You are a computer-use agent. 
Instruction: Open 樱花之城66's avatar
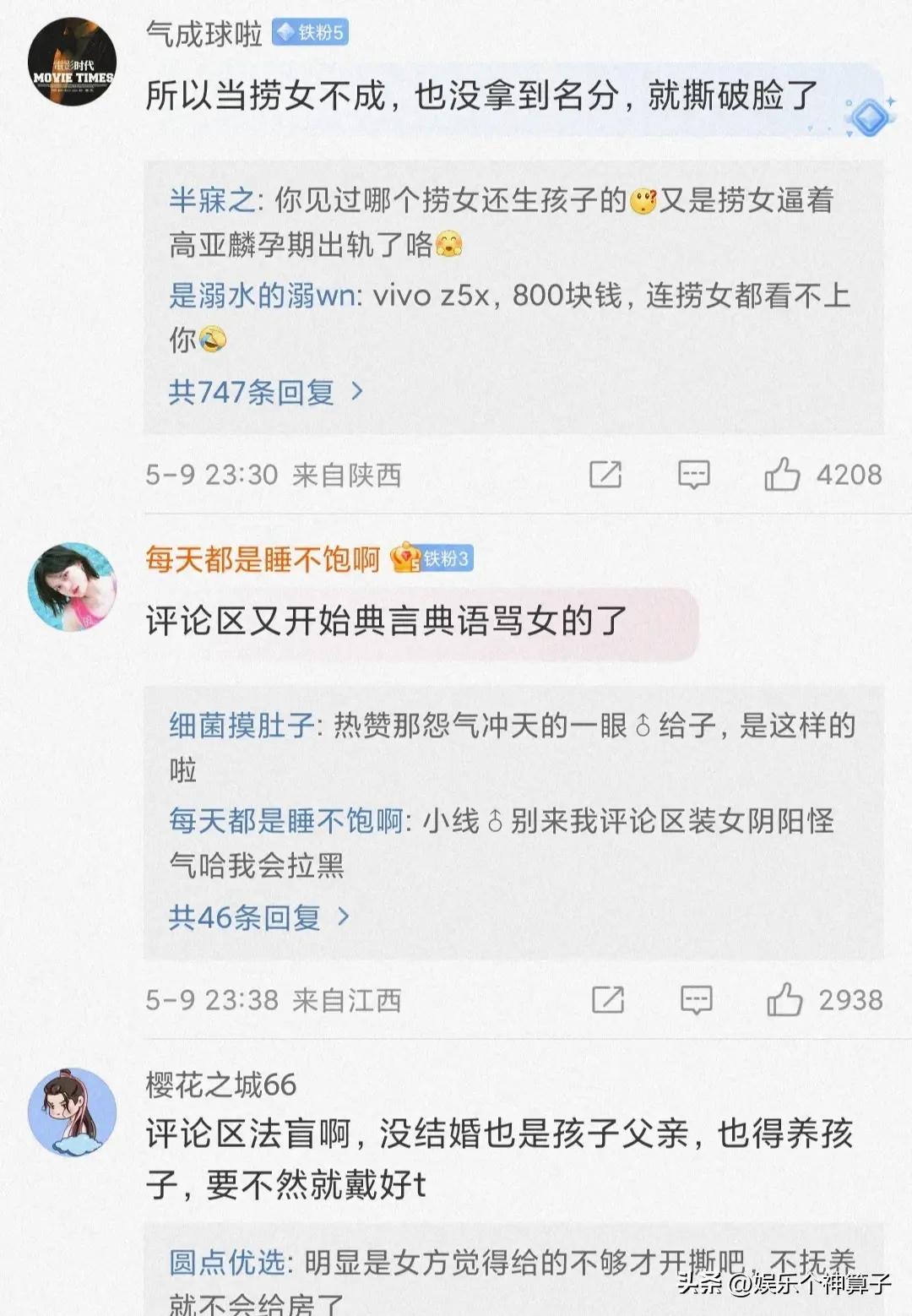72,1112
